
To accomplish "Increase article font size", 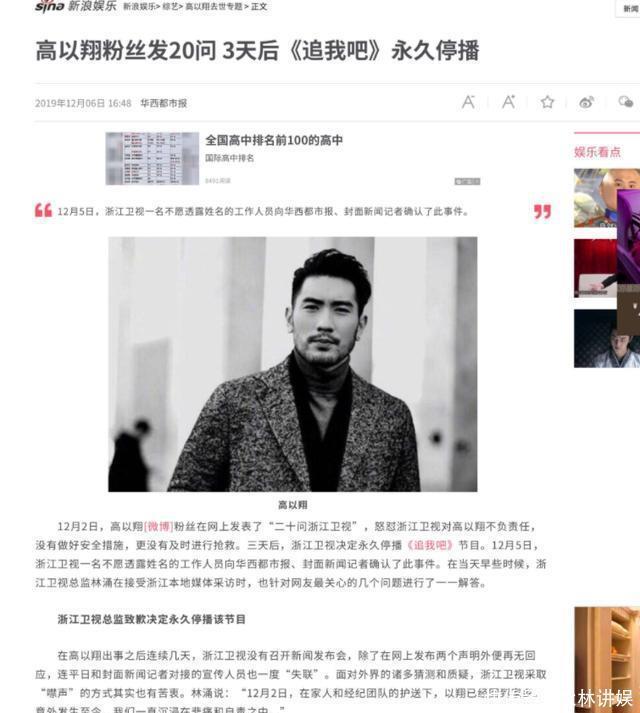I will tap(508, 102).
